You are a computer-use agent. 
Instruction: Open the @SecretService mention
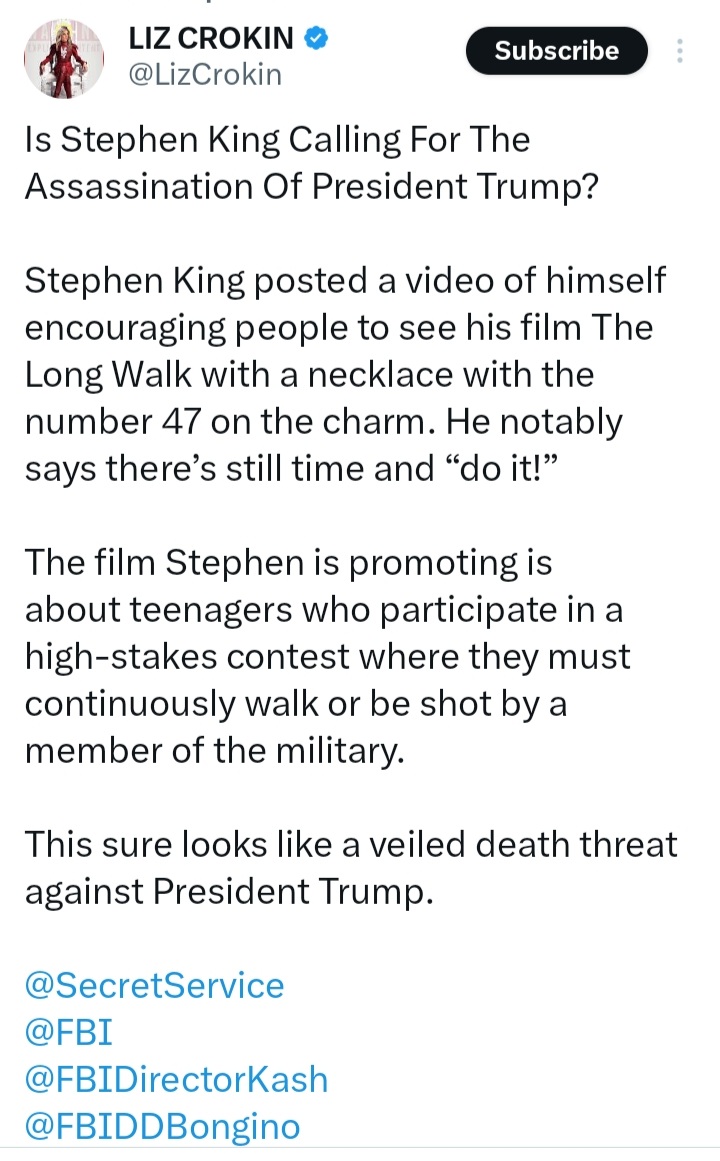[x=154, y=986]
